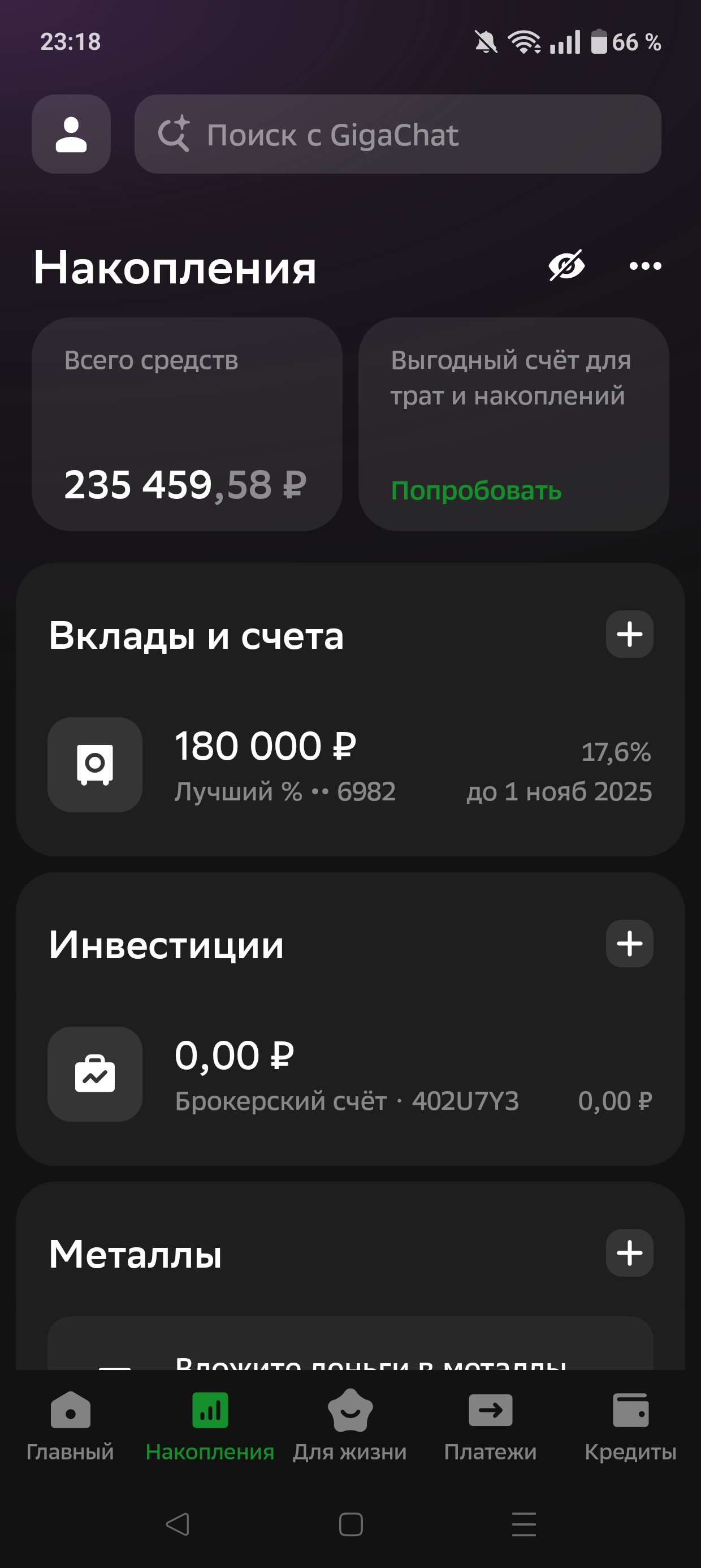This screenshot has width=701, height=1568.
Task: Open the Платежи tab
Action: 490,1425
